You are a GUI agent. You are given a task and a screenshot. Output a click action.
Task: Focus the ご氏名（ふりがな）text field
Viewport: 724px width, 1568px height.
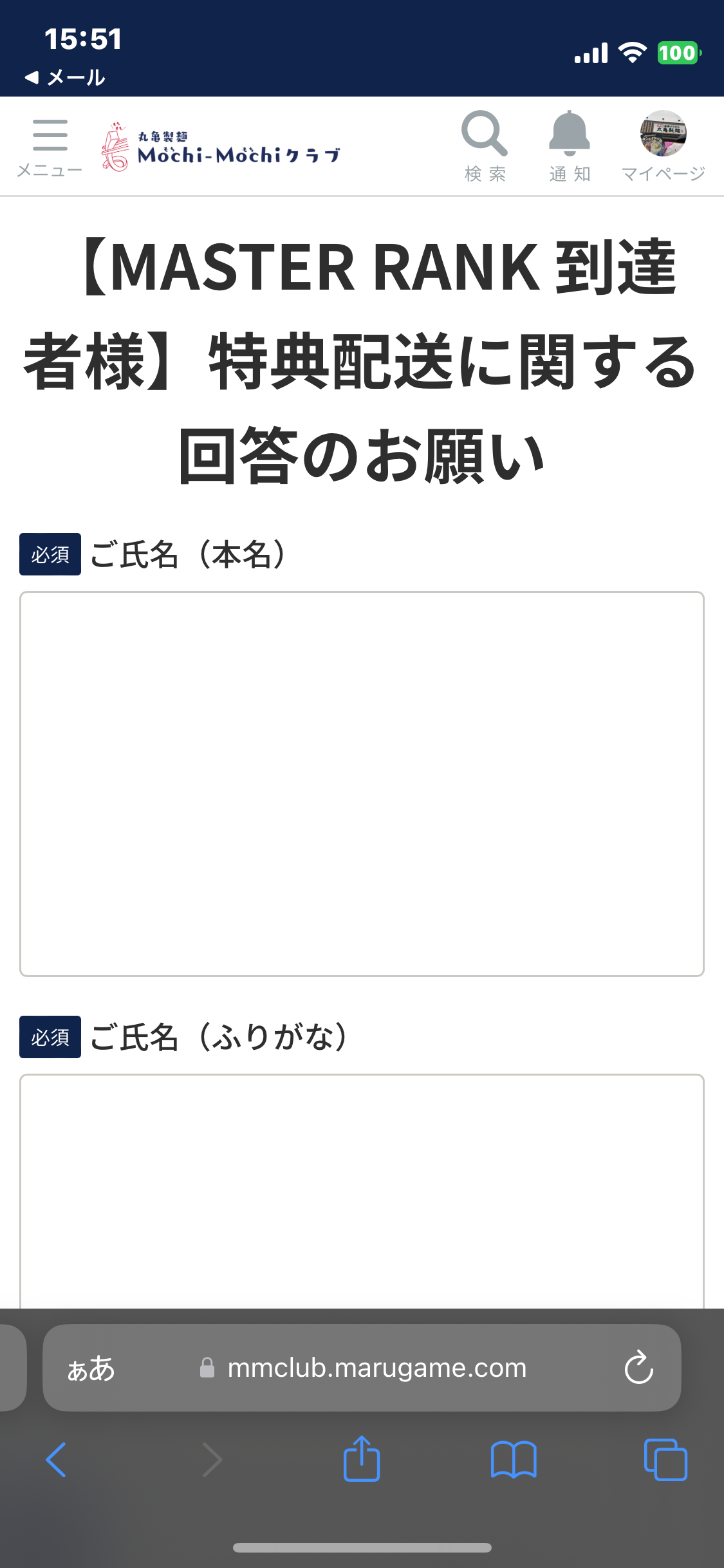coord(362,1191)
